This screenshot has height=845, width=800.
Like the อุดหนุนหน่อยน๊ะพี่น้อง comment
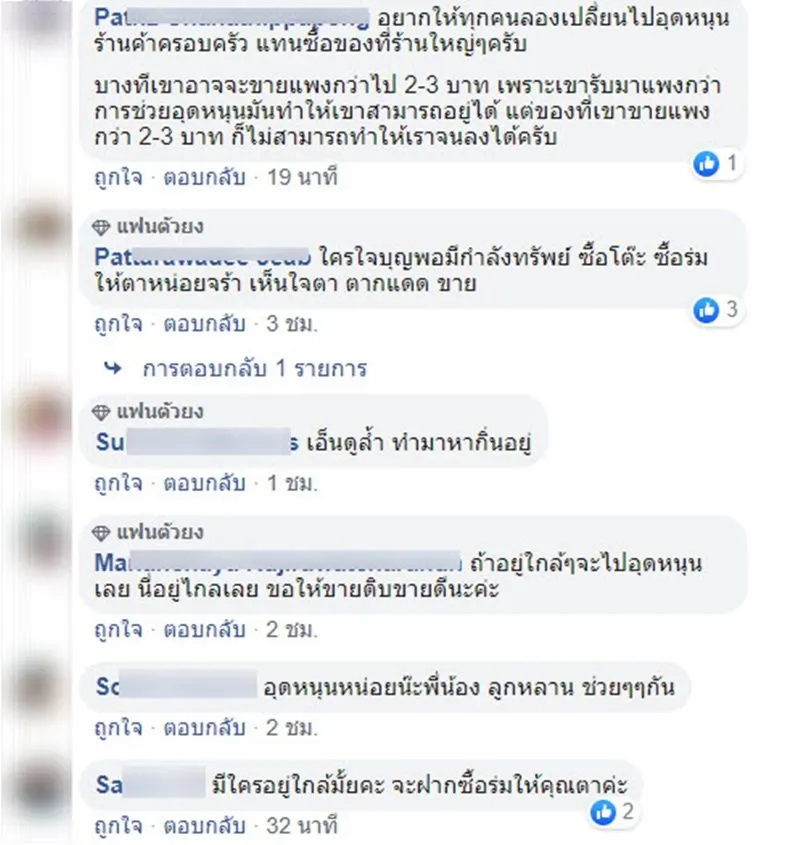tap(118, 728)
